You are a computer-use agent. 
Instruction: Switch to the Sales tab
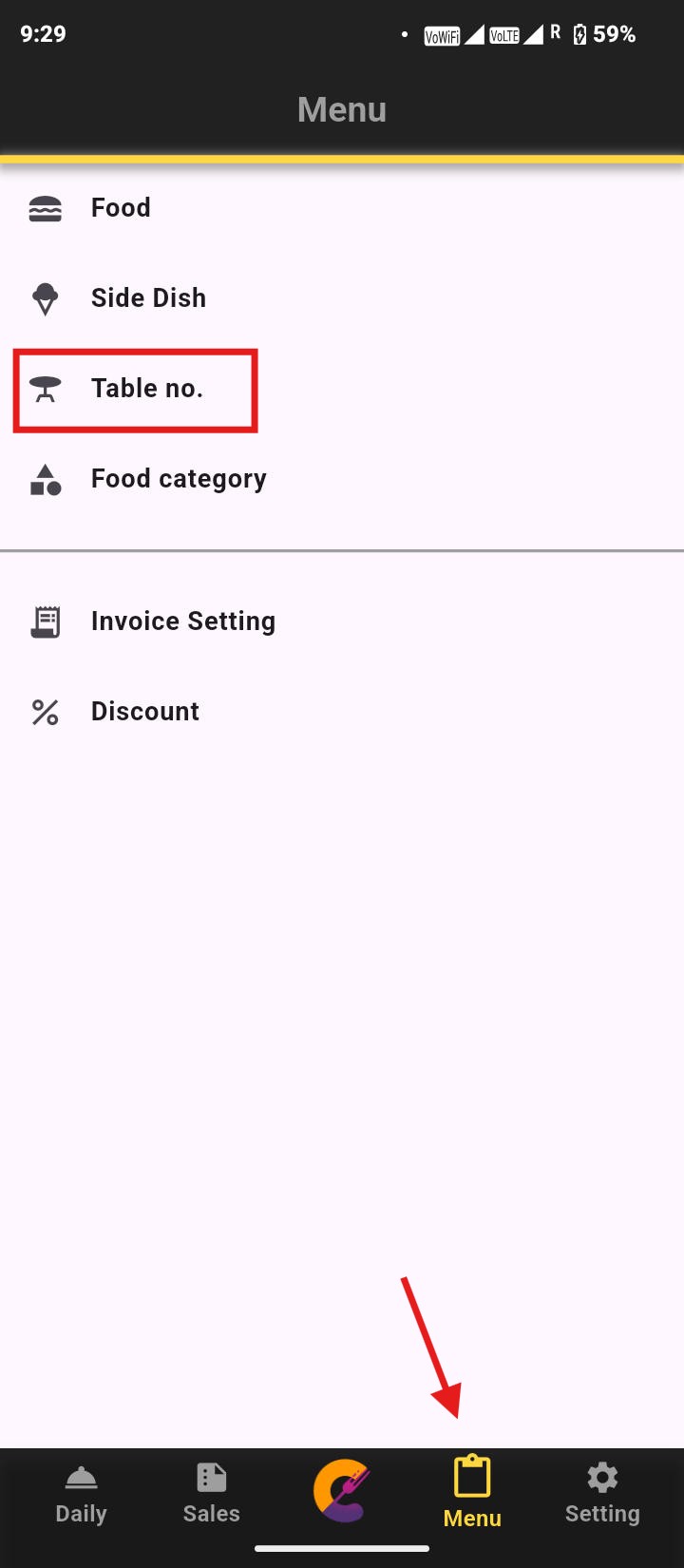[x=211, y=1495]
